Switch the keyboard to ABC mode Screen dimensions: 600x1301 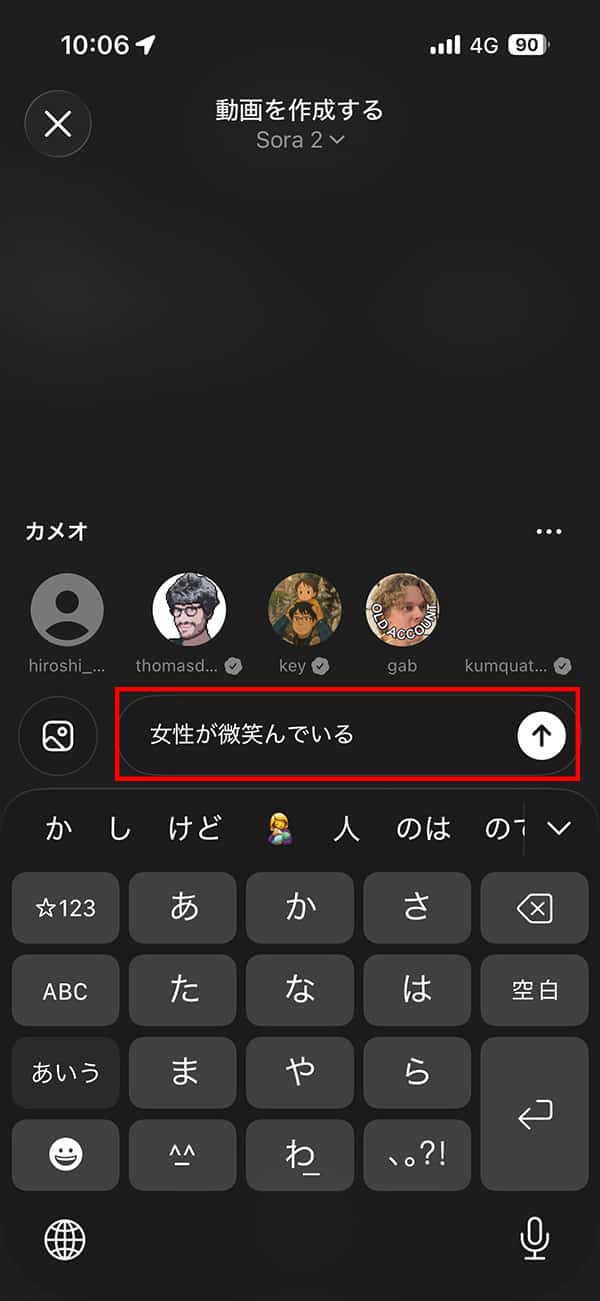65,991
